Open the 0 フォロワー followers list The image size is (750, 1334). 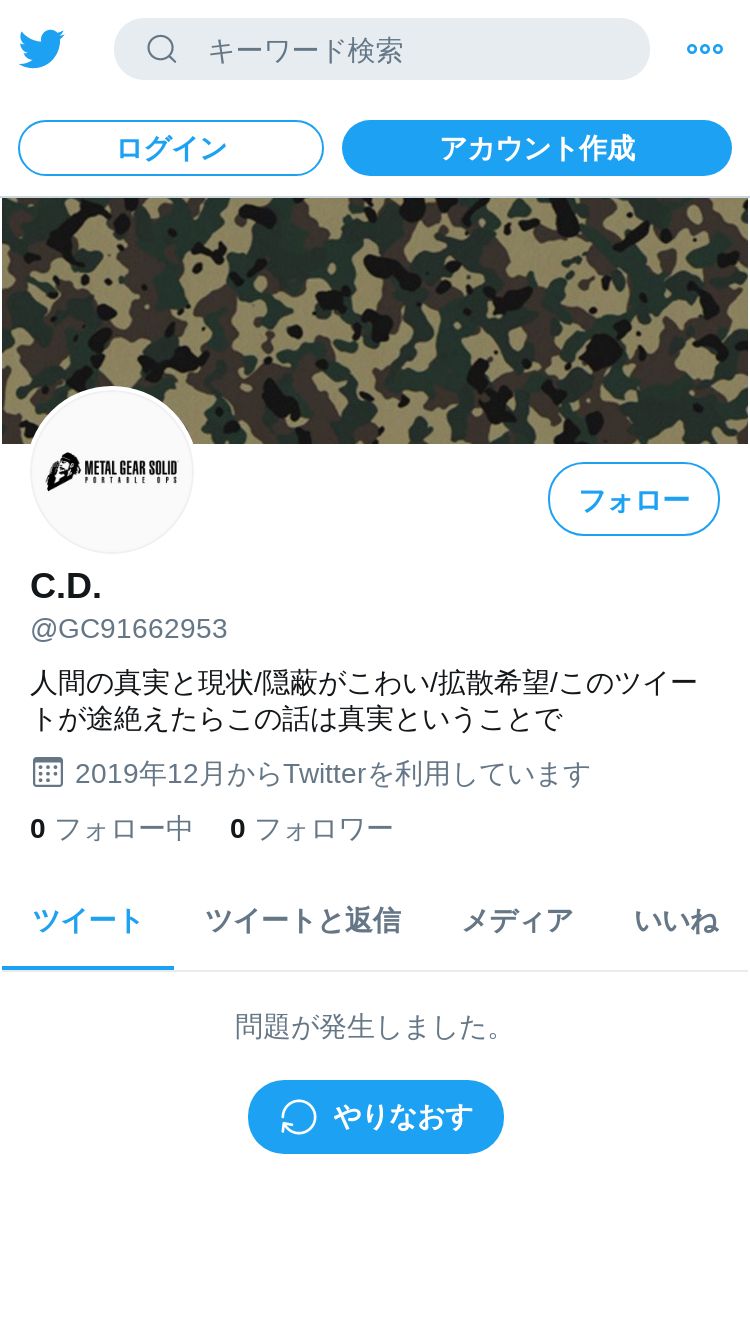pos(311,828)
